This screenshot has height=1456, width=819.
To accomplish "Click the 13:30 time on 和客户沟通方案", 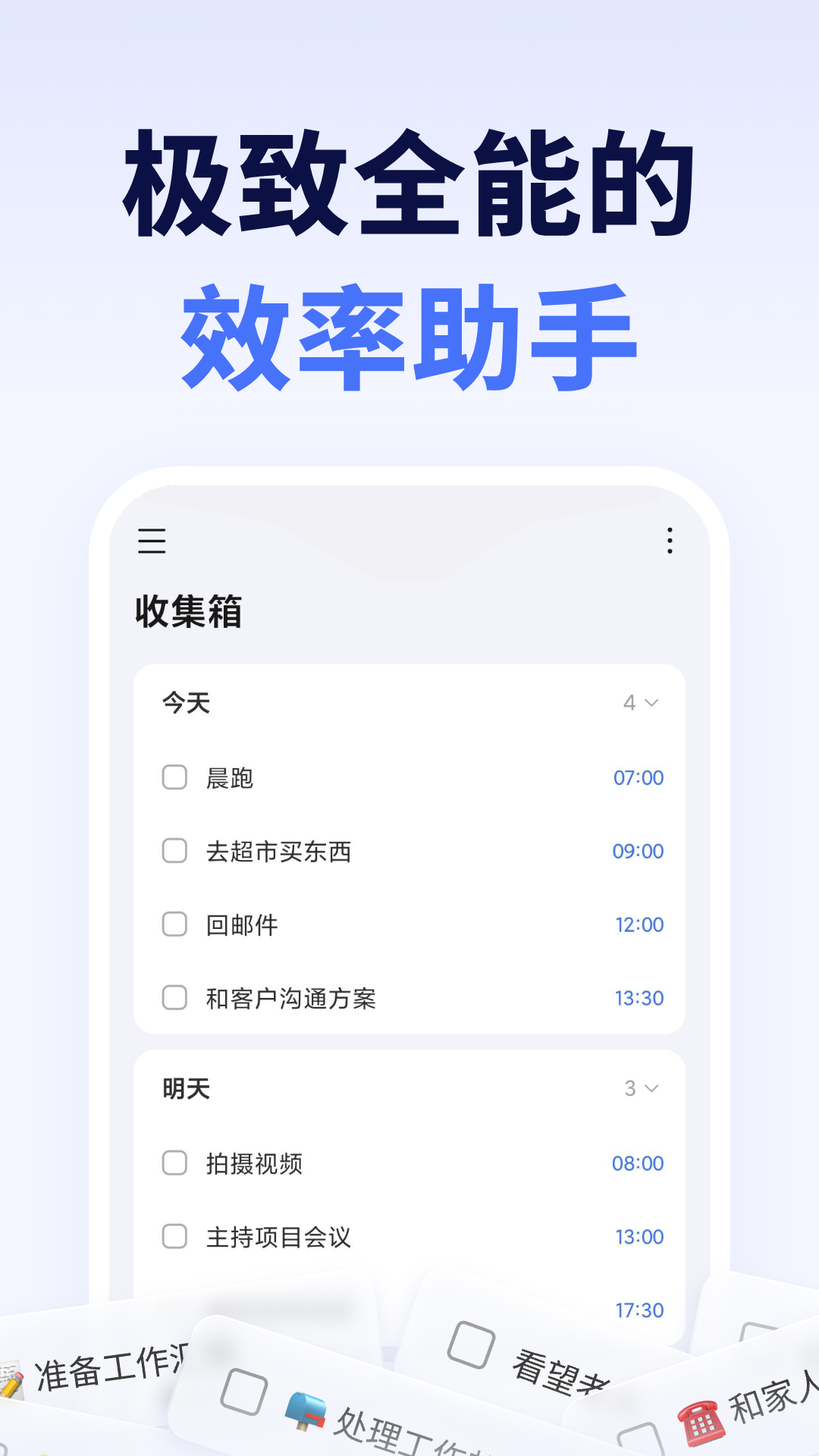I will coord(637,999).
